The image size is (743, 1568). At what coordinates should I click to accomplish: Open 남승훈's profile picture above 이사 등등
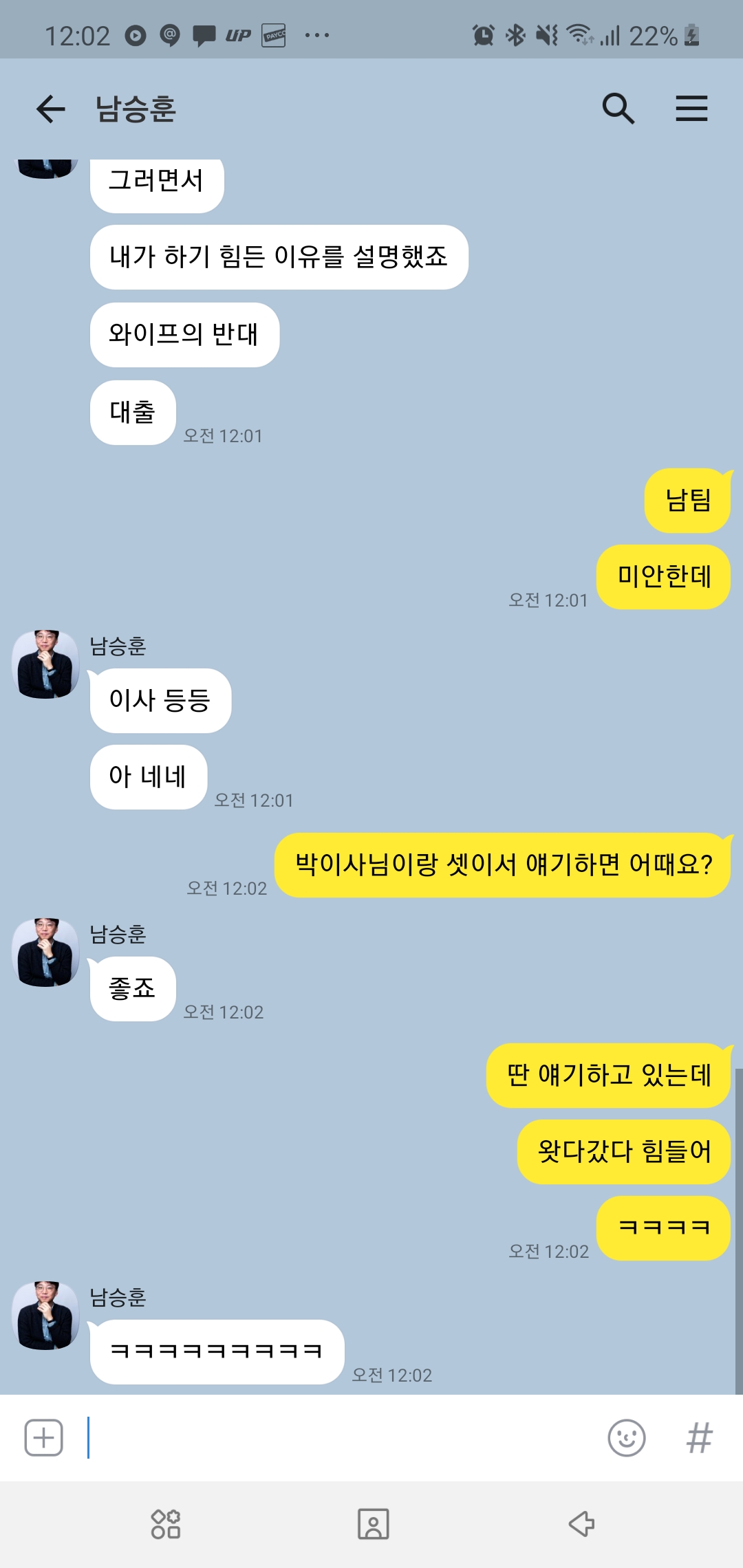45,664
